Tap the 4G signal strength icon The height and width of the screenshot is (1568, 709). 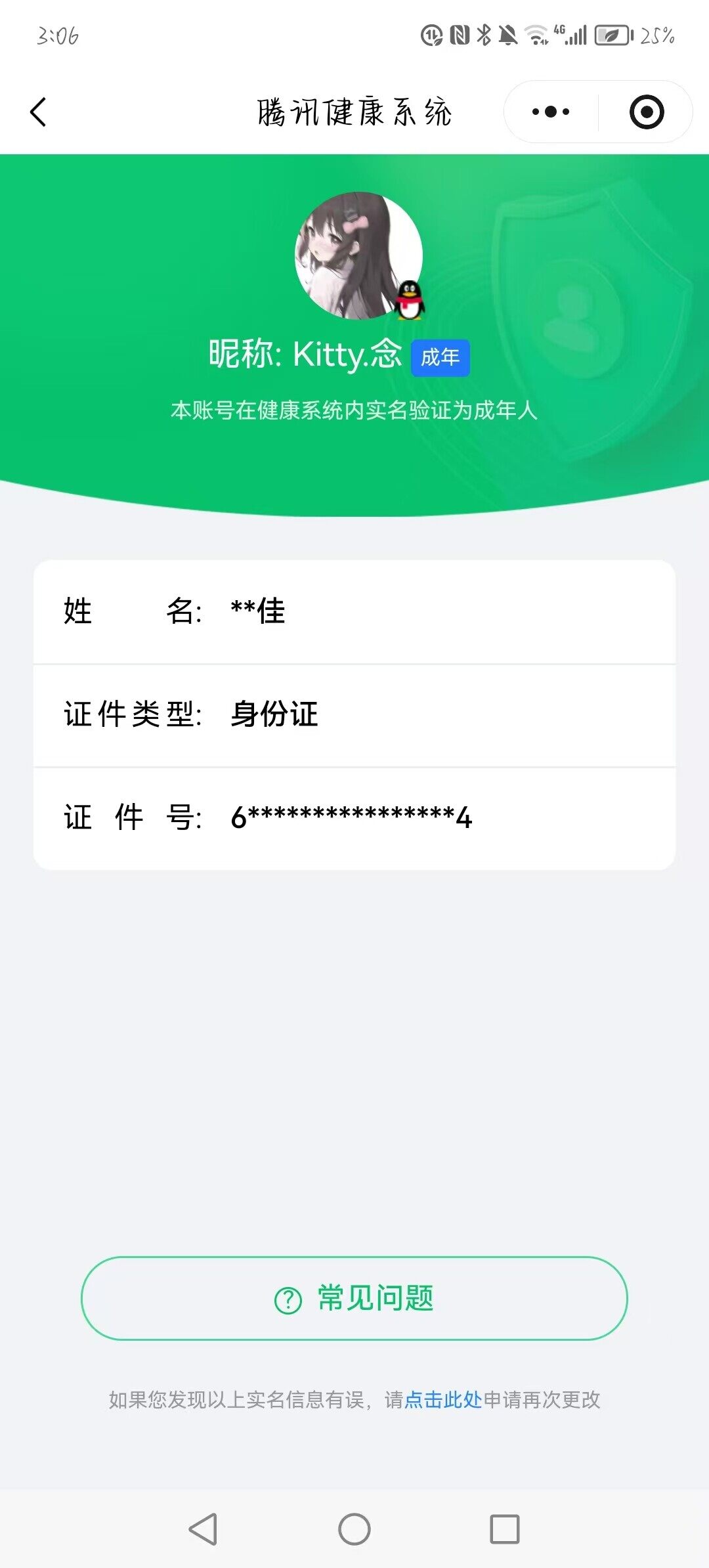coord(570,36)
